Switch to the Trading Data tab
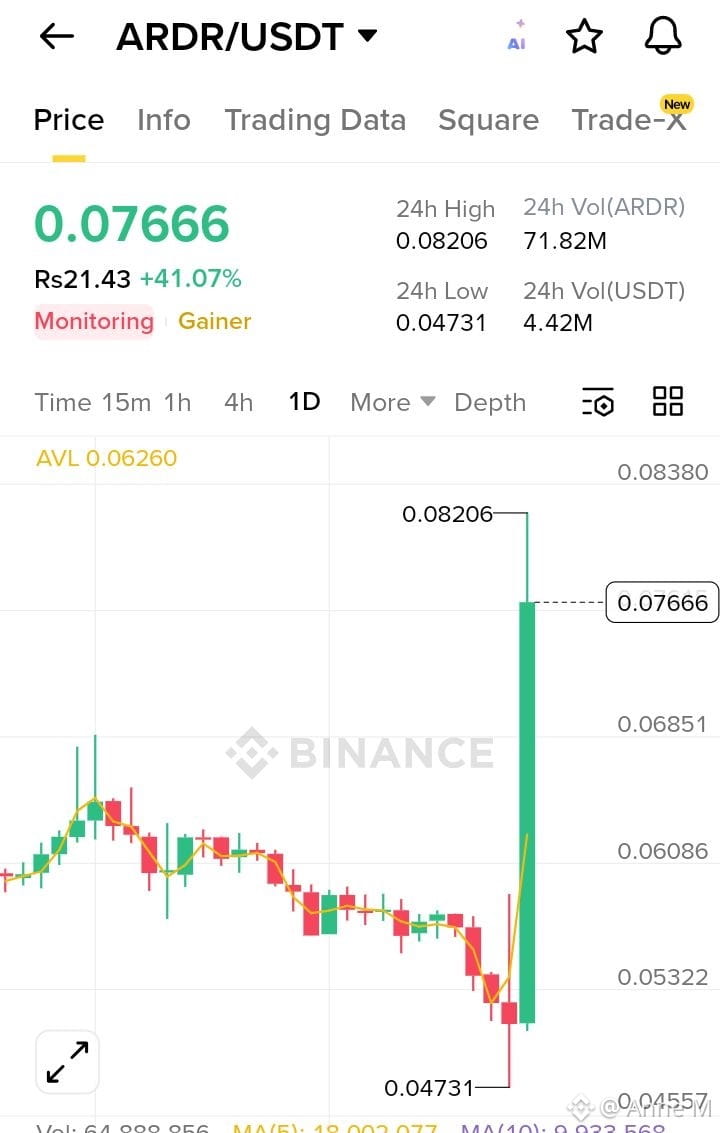The image size is (720, 1133). pos(315,120)
